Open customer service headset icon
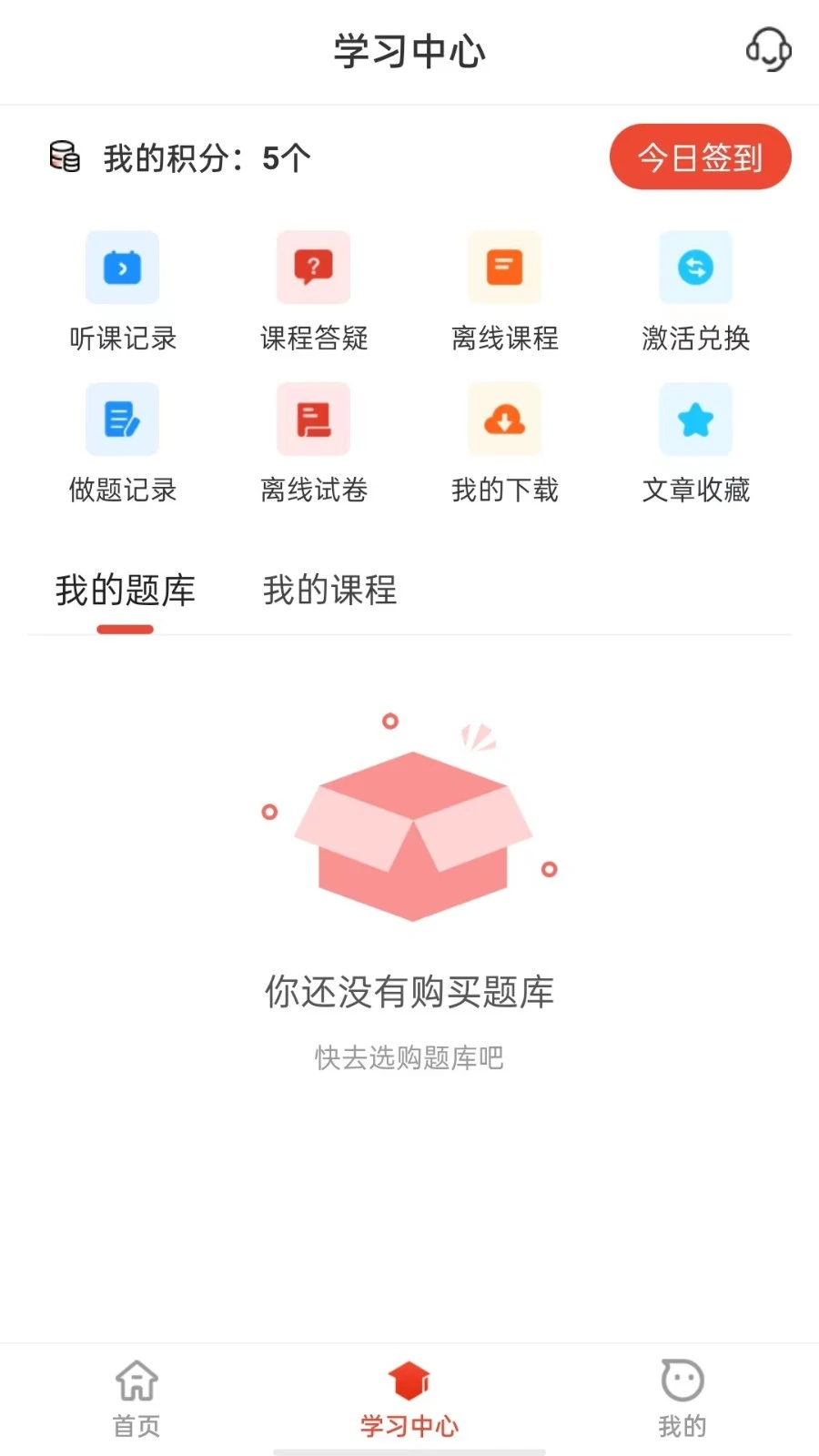The height and width of the screenshot is (1456, 819). point(767,51)
